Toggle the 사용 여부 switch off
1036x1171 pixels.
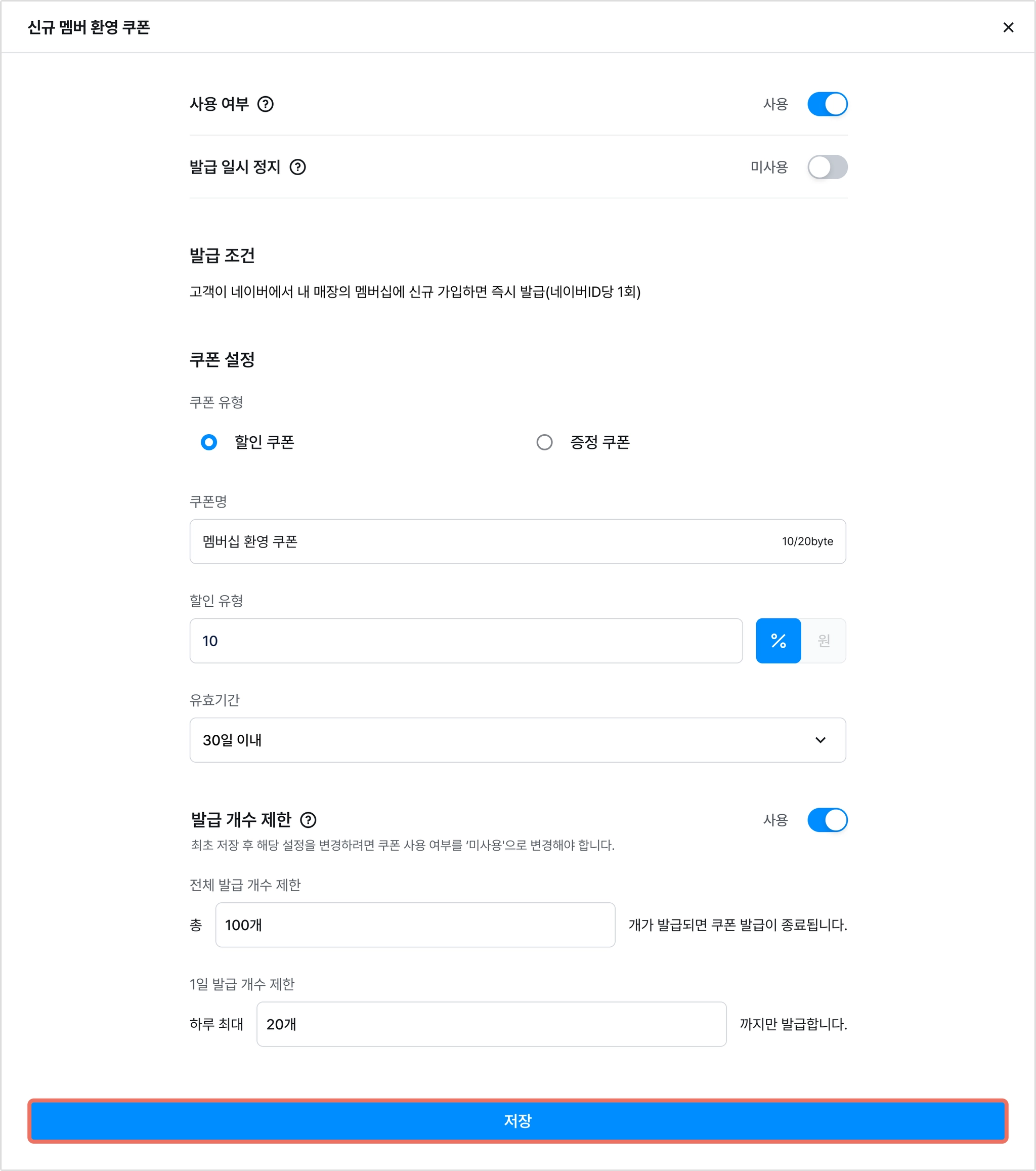tap(827, 104)
